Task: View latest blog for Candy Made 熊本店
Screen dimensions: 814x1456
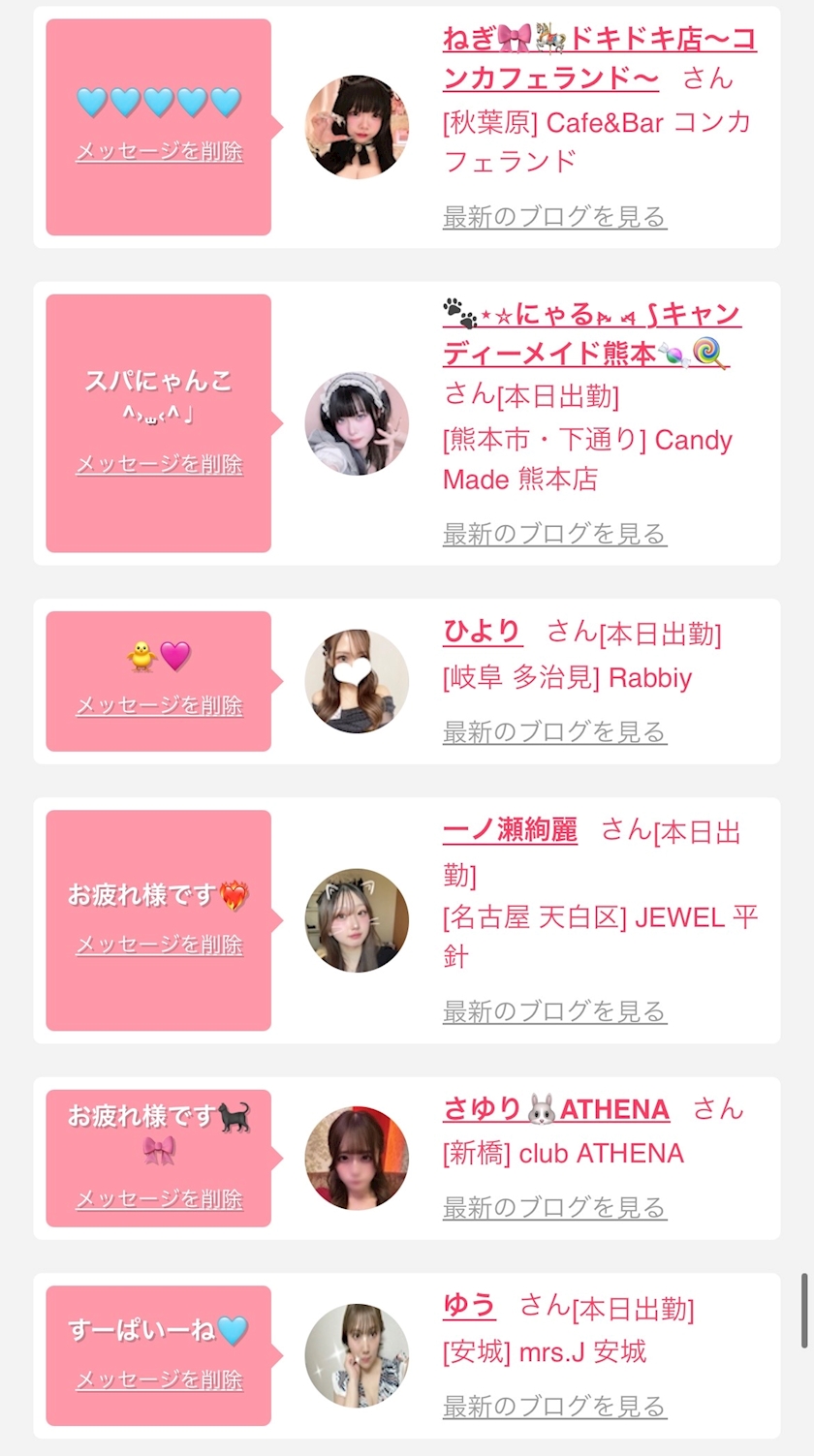Action: 554,533
